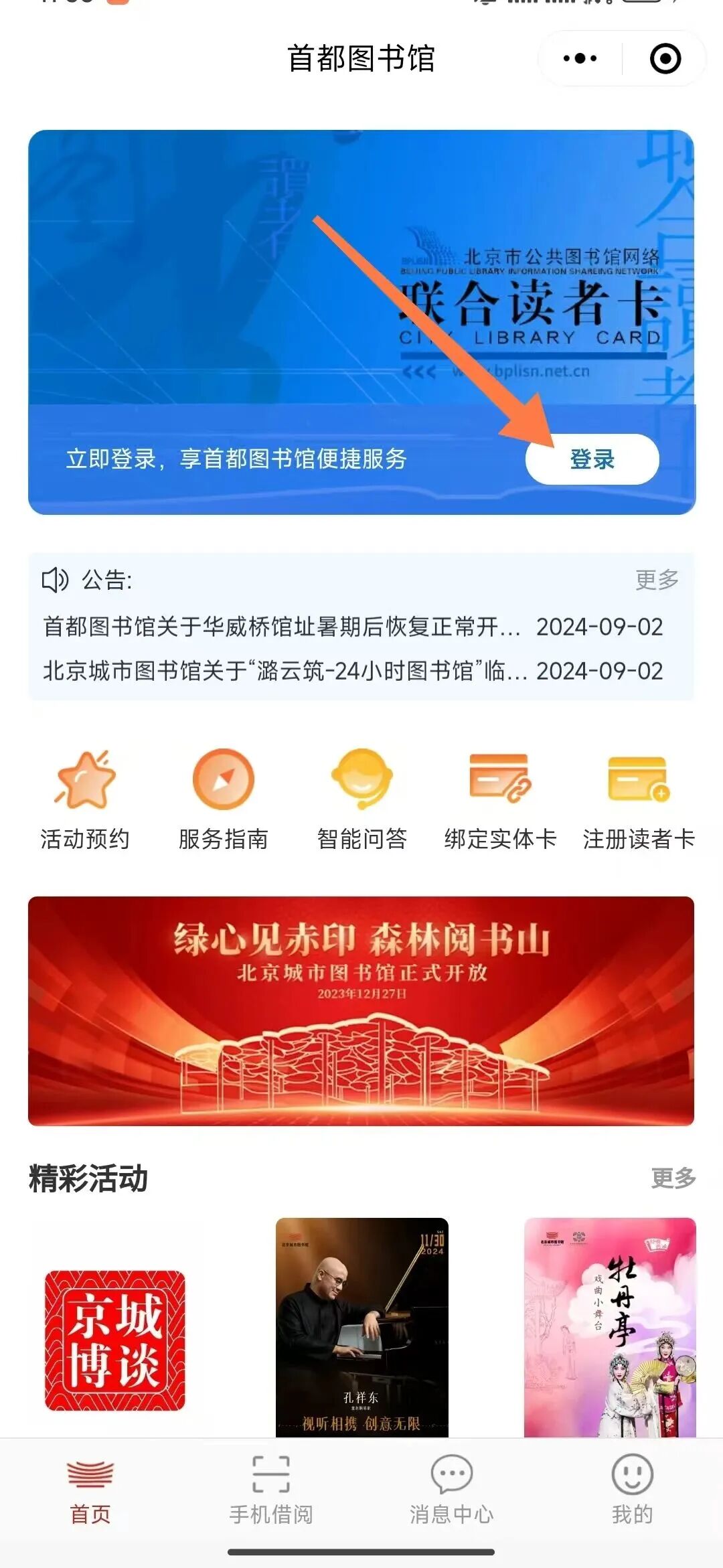
Task: Open the 华威桥馆址暑期后恢复正常开 announcement
Action: coord(281,627)
